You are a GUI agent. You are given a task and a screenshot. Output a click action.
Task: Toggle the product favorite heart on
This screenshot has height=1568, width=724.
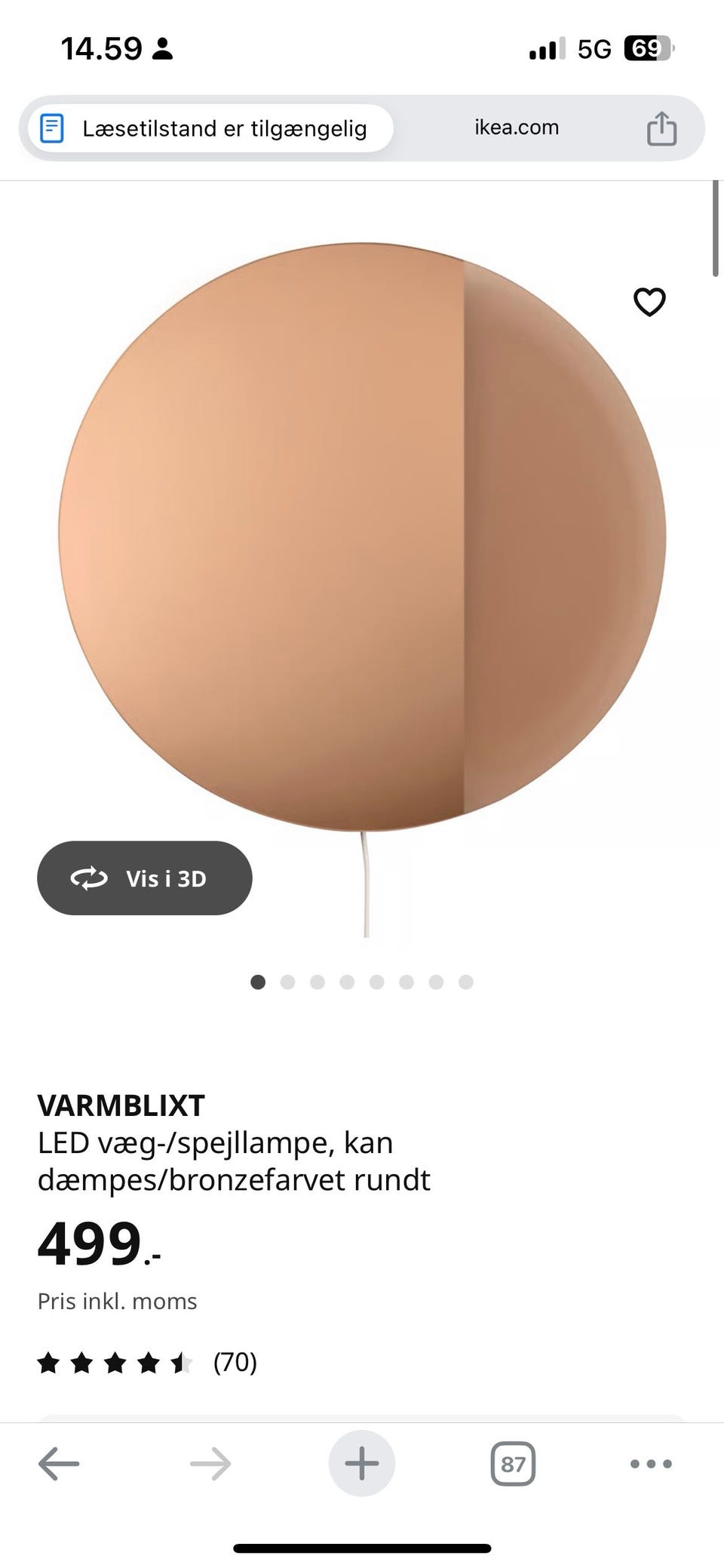pos(649,301)
